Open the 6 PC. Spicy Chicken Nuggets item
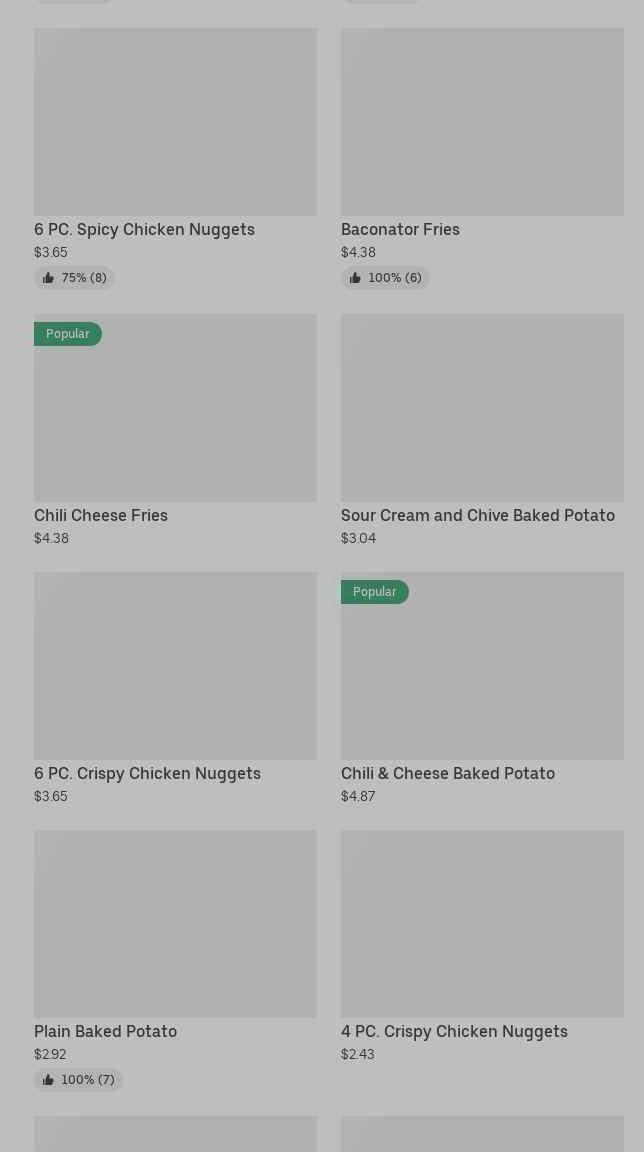This screenshot has width=644, height=1152. coord(175,122)
